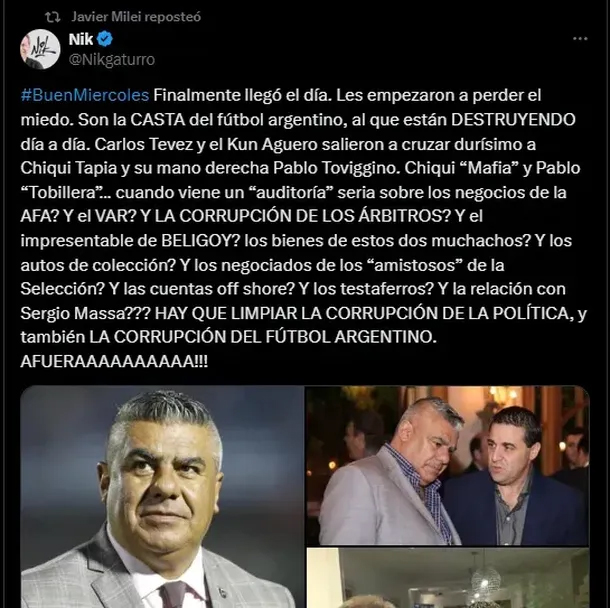Open the post's three-dot overflow menu
This screenshot has height=608, width=610.
(580, 39)
